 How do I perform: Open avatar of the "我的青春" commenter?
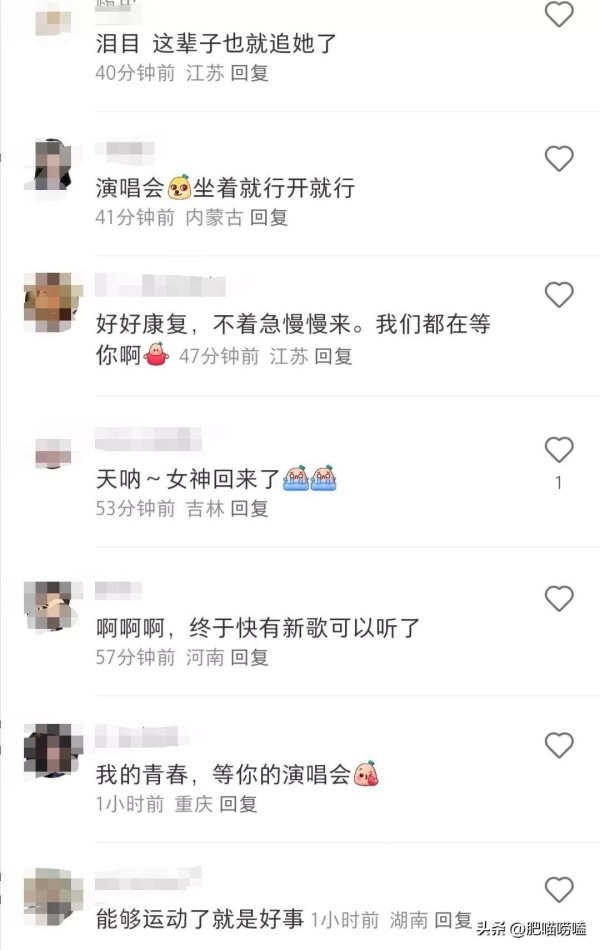click(53, 748)
